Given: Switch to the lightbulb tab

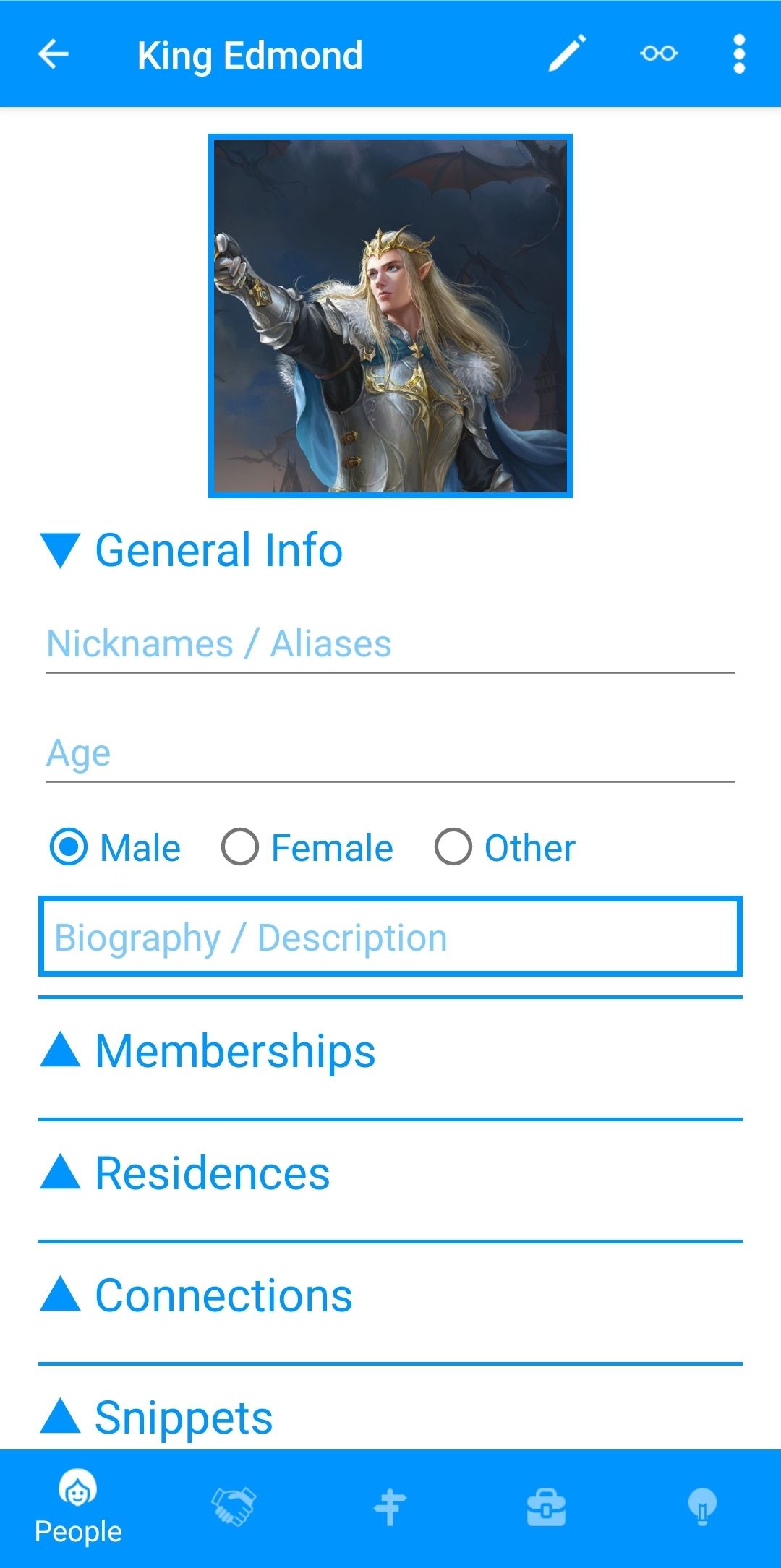Looking at the screenshot, I should pos(701,1507).
